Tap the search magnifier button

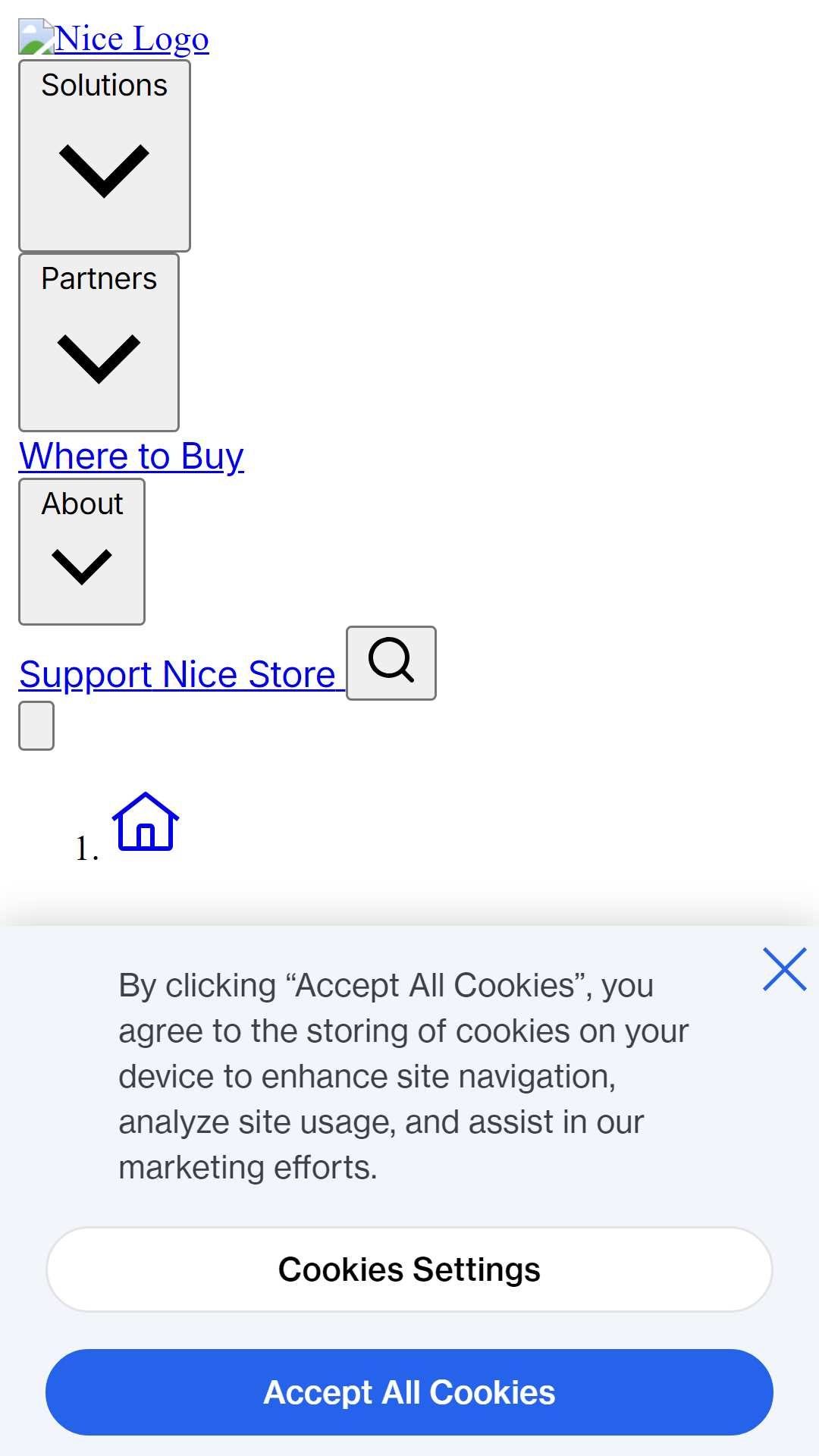[x=391, y=663]
